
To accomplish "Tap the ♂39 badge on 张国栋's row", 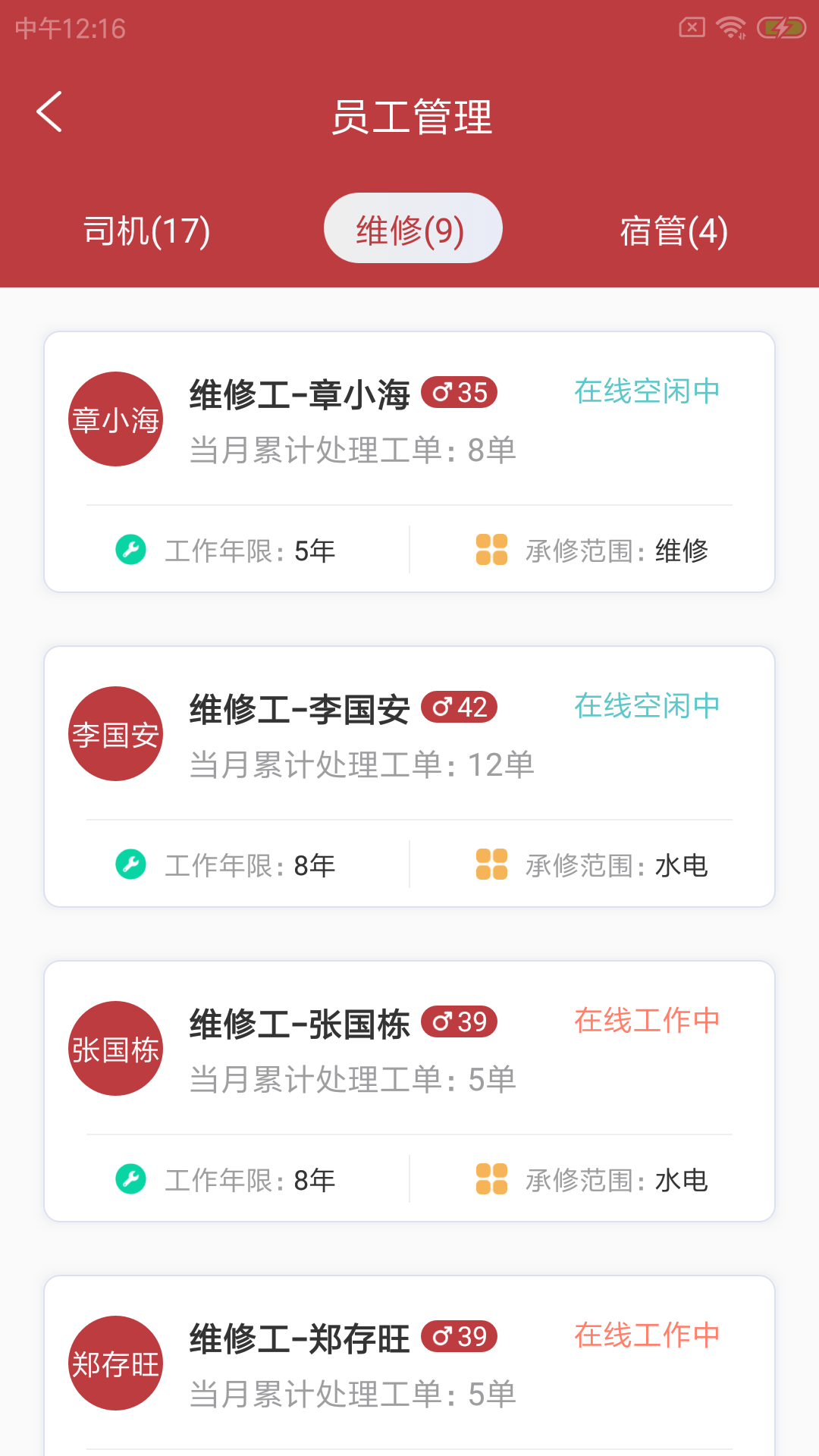I will [458, 1021].
